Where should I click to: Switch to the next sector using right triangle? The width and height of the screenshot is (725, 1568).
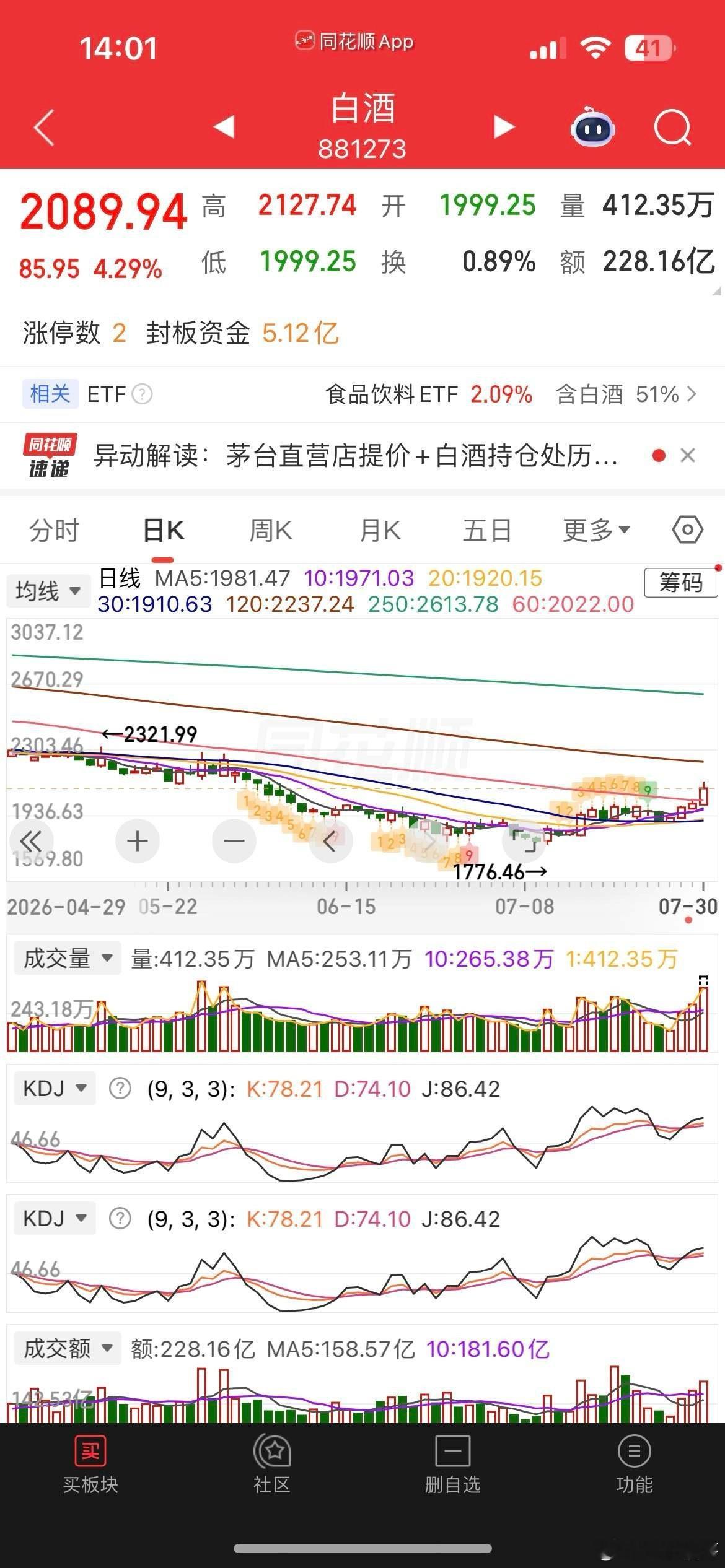tap(504, 126)
